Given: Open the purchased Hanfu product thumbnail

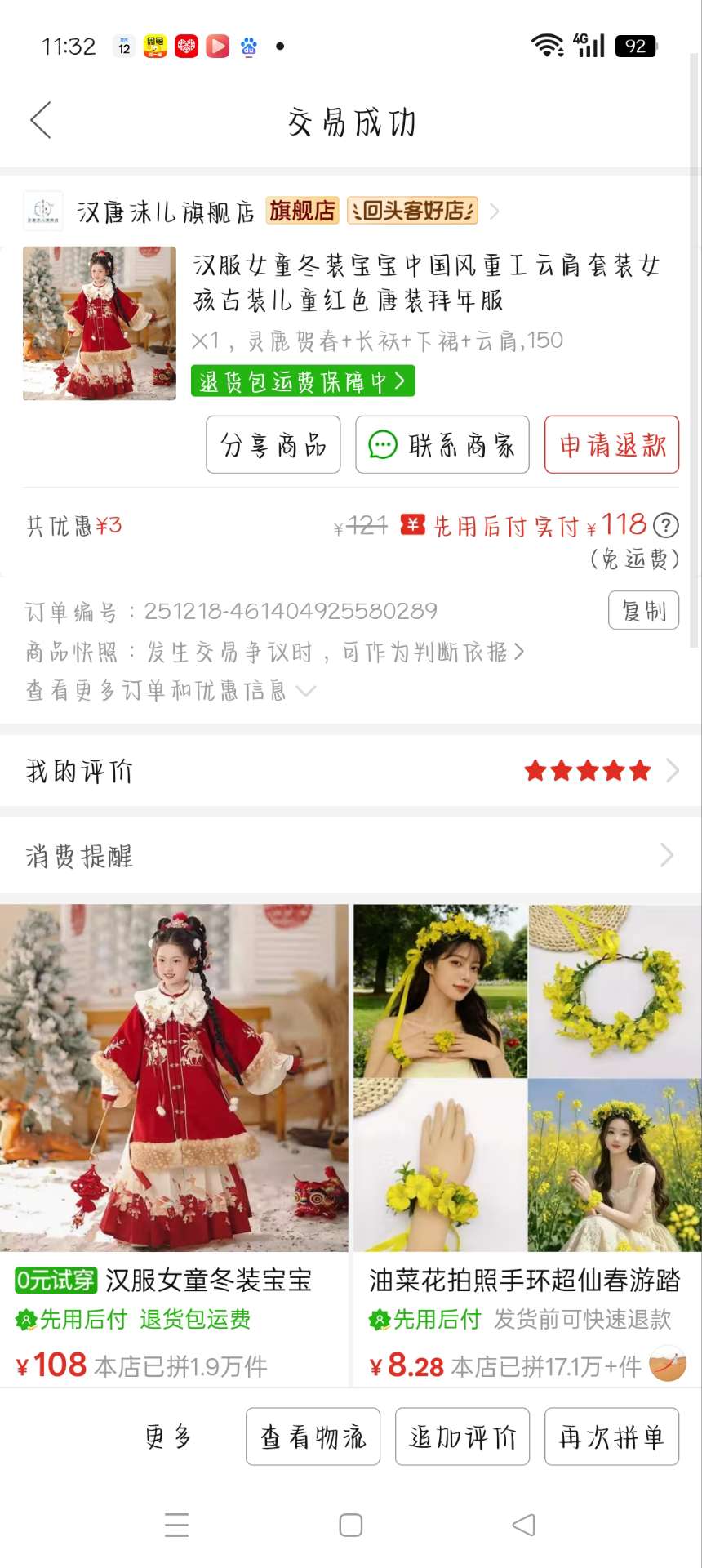Looking at the screenshot, I should click(100, 323).
